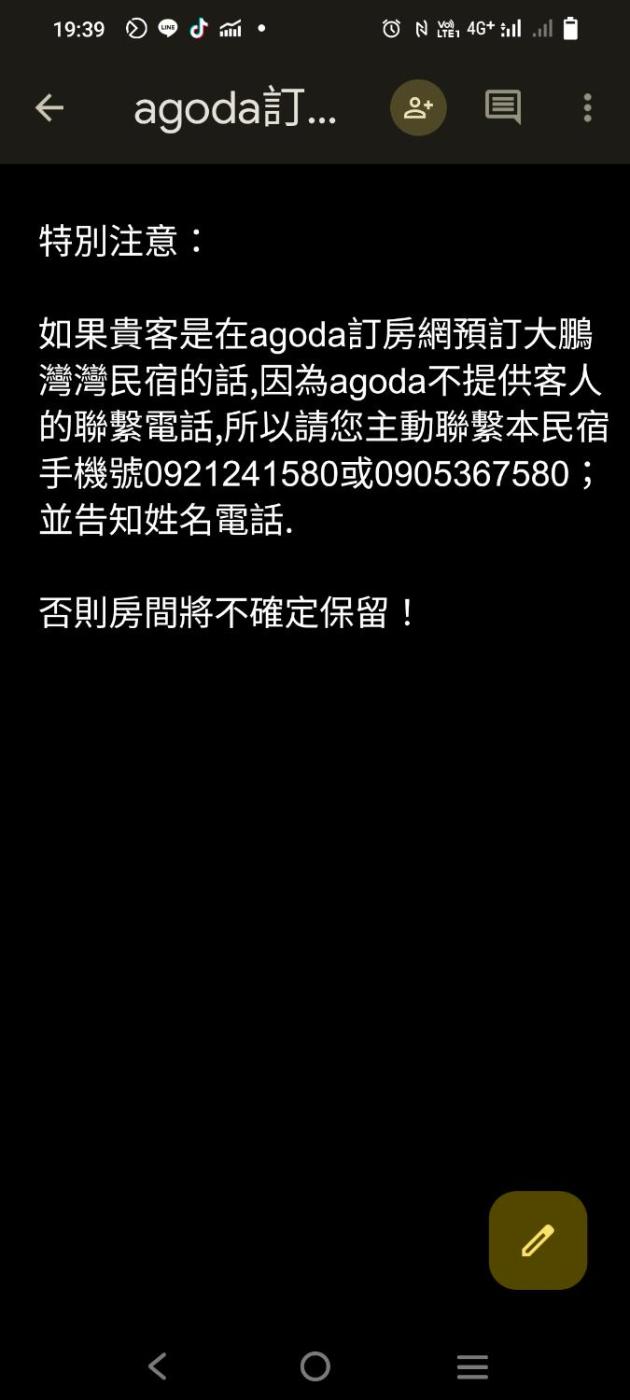The image size is (630, 1400).
Task: Open the share with people icon
Action: [x=418, y=108]
